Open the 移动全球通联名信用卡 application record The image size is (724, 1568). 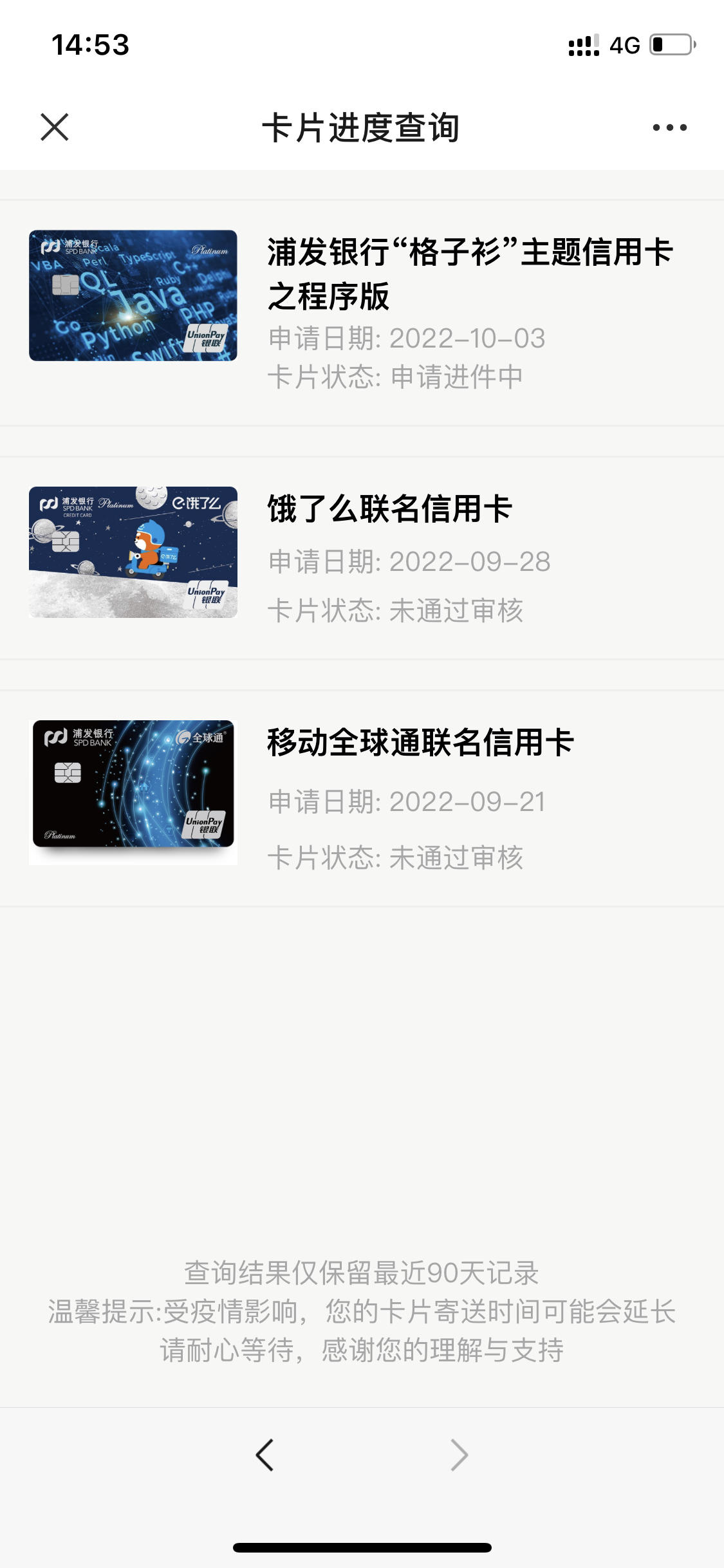(x=362, y=798)
